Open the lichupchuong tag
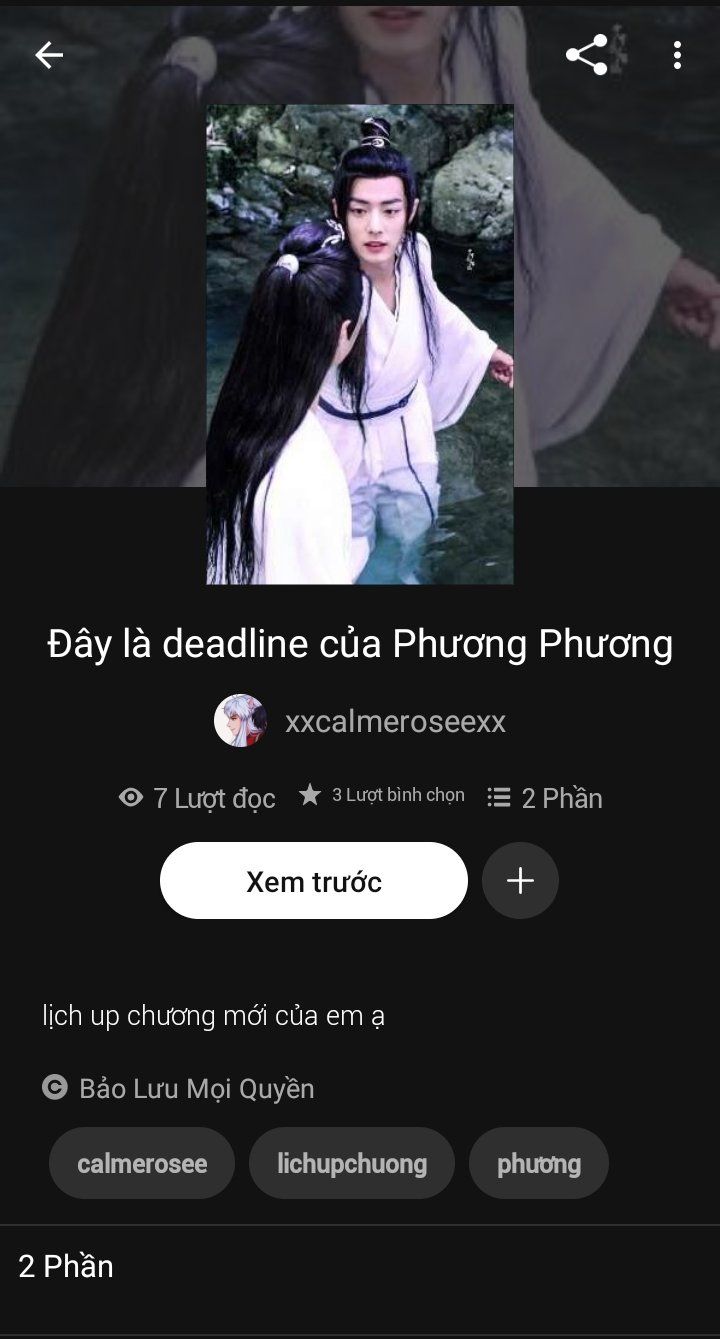This screenshot has height=1339, width=720. (x=352, y=1163)
